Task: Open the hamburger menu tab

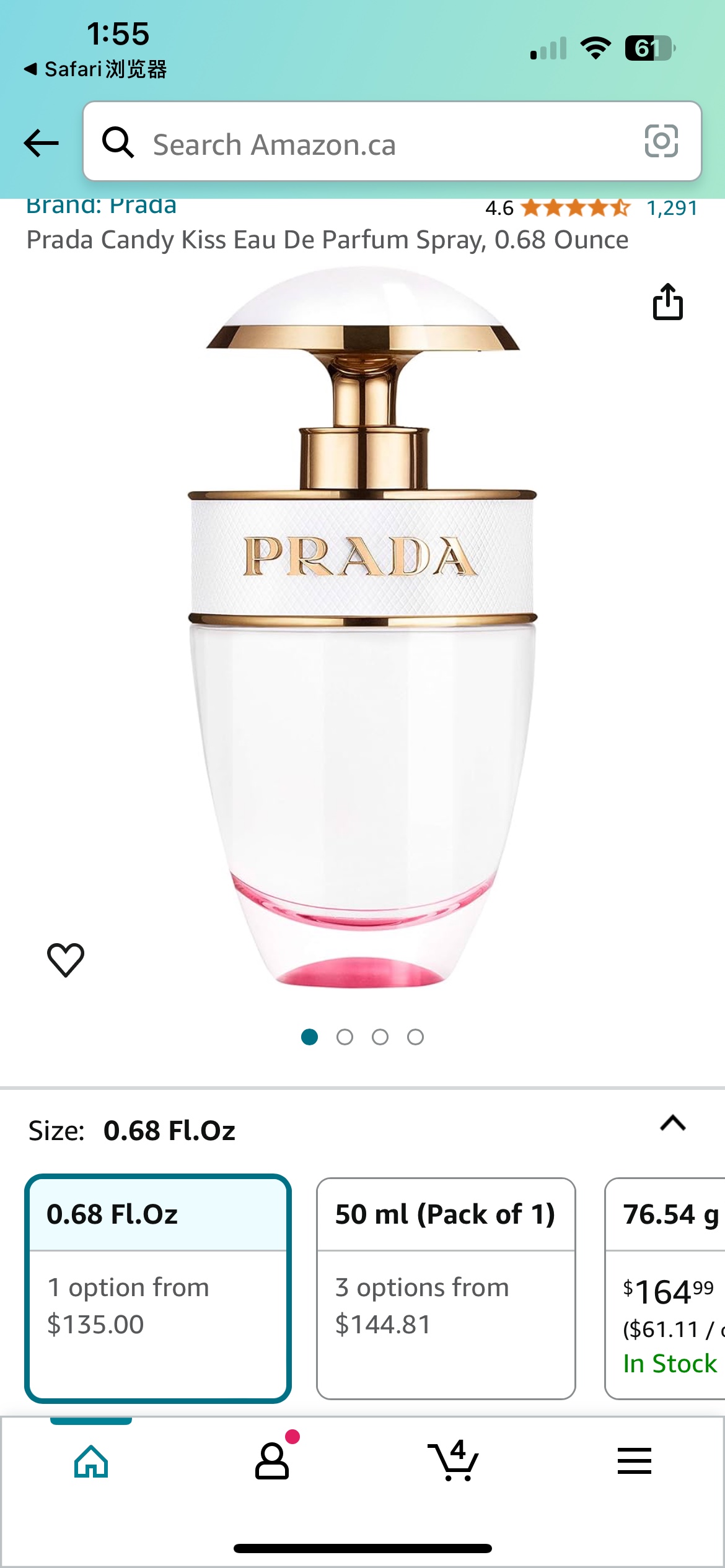Action: coord(634,1461)
